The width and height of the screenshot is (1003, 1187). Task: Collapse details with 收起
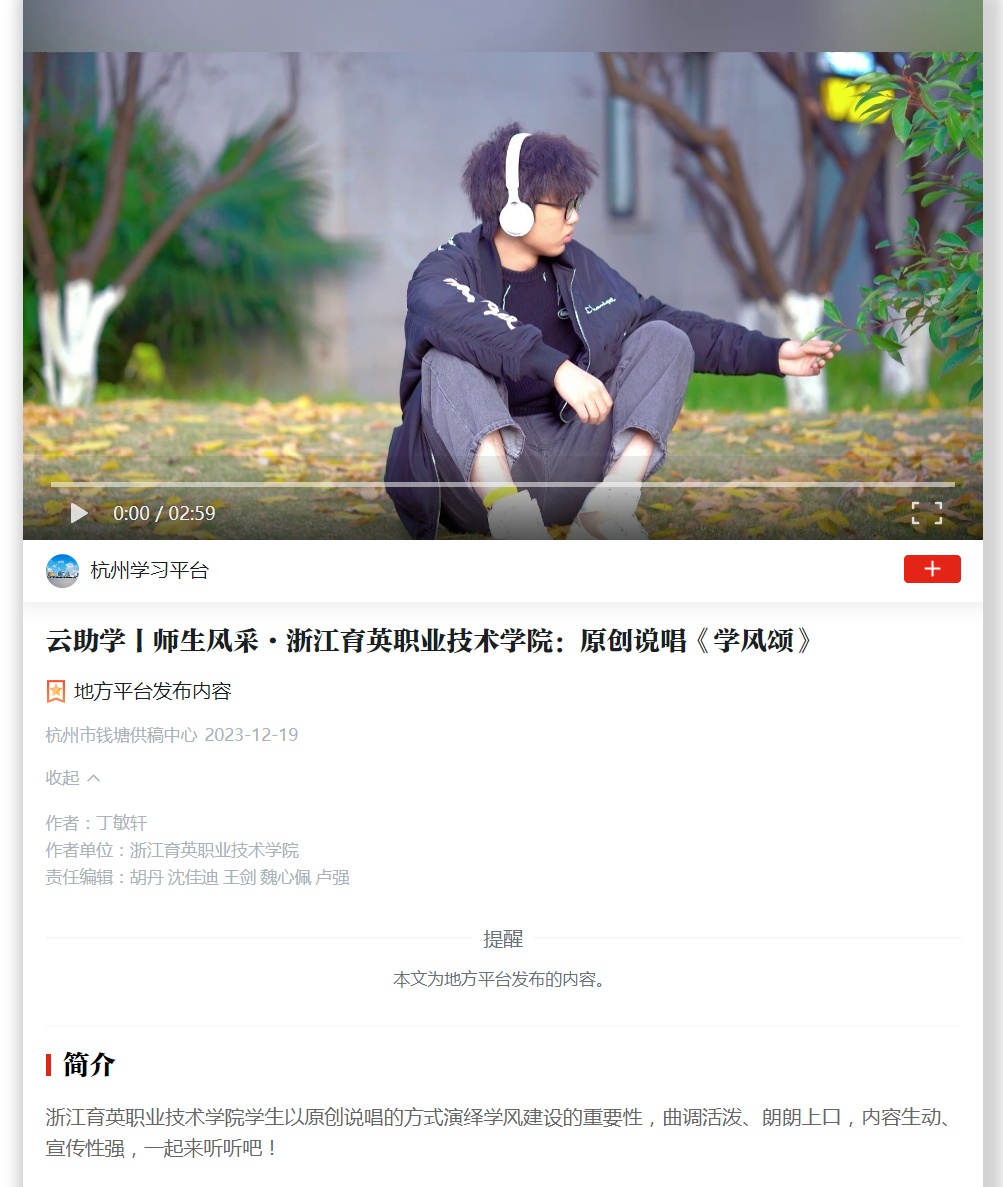coord(73,778)
